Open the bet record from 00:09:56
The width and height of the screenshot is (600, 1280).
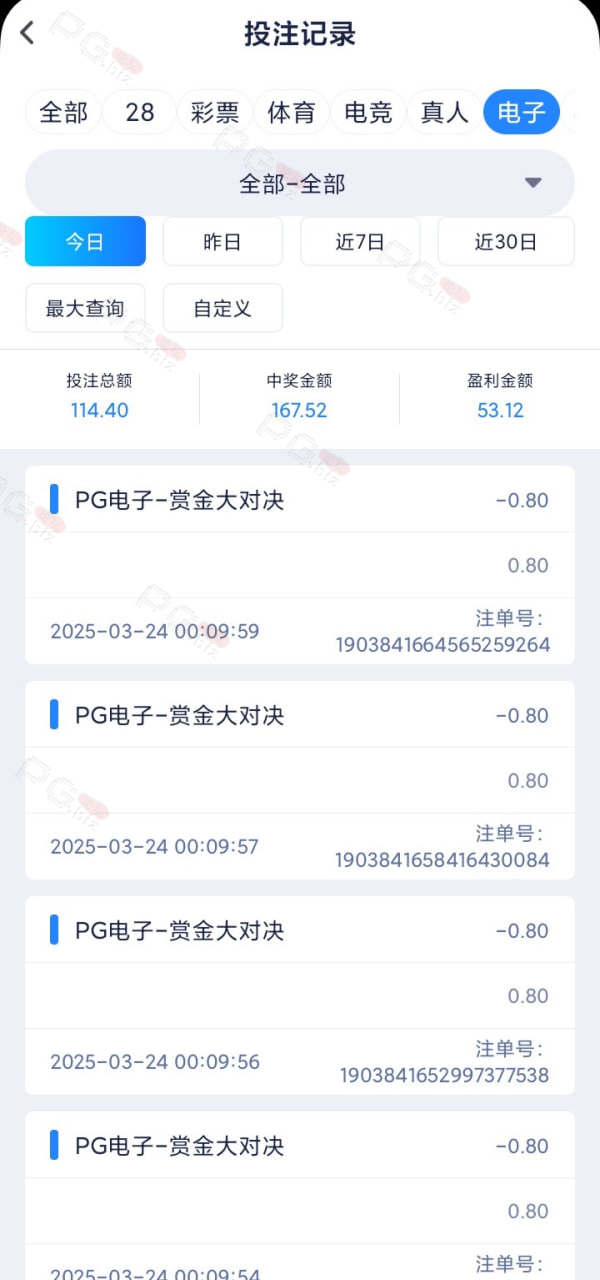coord(300,995)
